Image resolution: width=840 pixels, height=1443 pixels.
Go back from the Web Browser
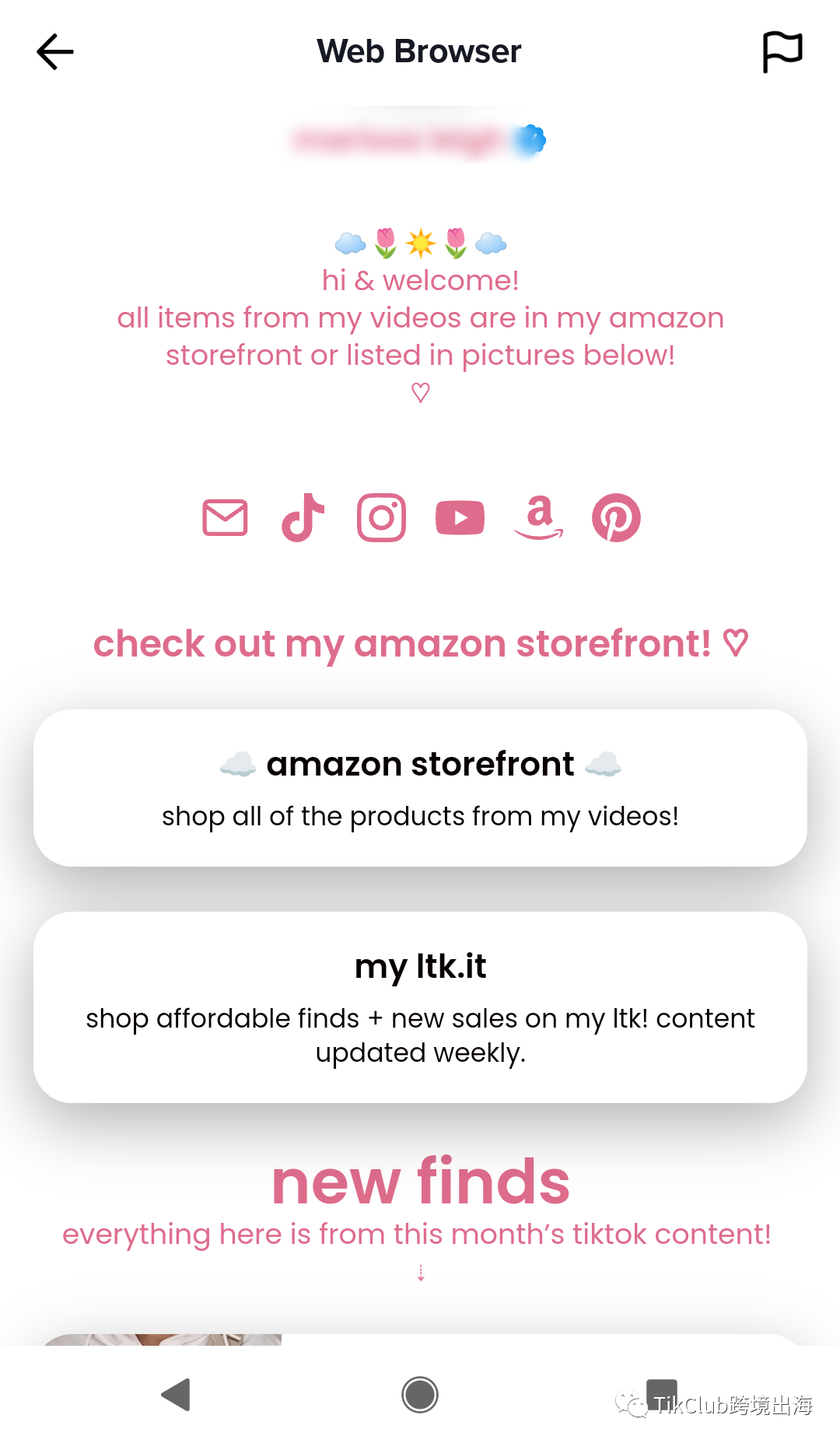(55, 52)
